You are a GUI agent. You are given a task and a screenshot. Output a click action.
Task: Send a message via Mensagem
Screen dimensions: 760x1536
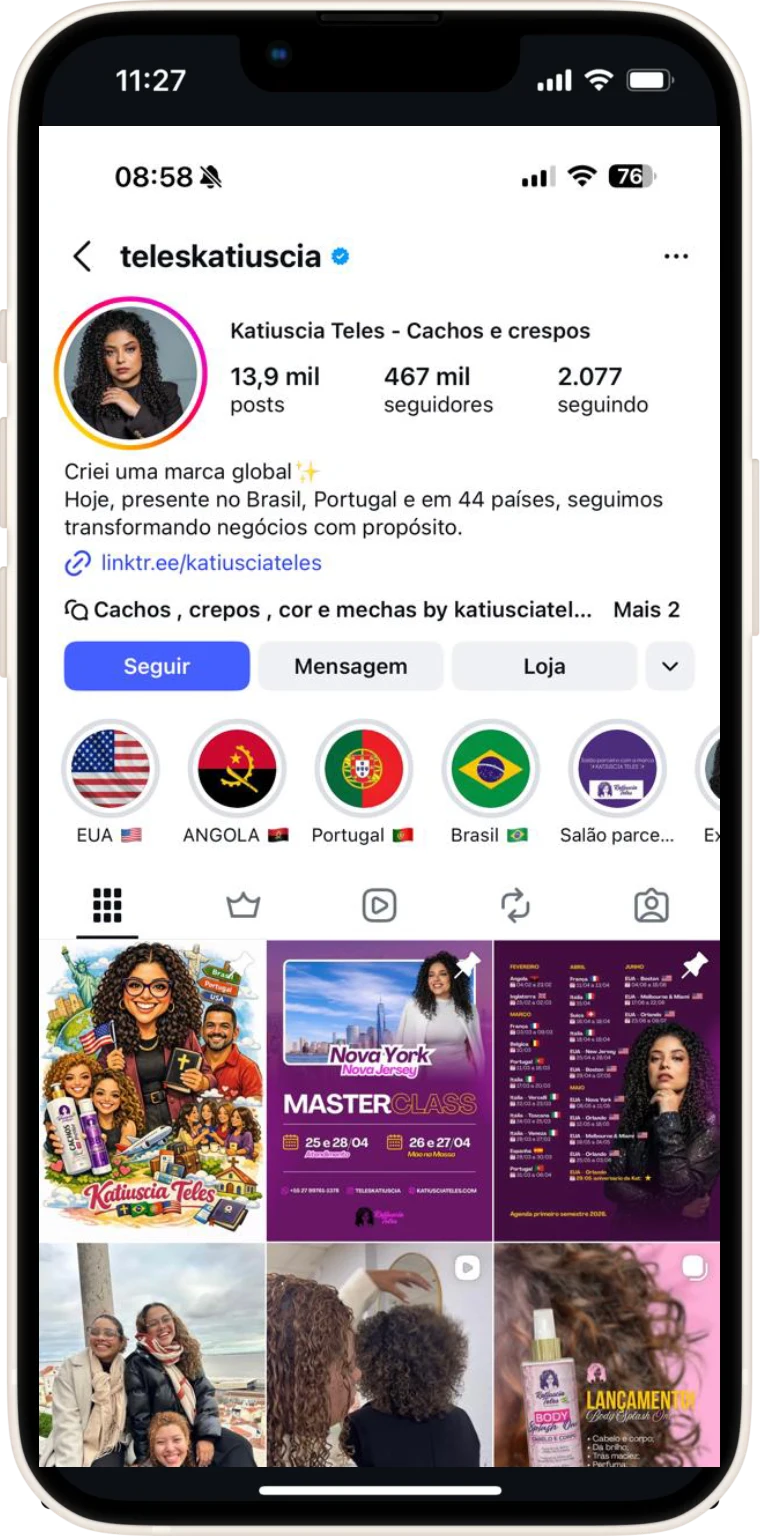(350, 666)
